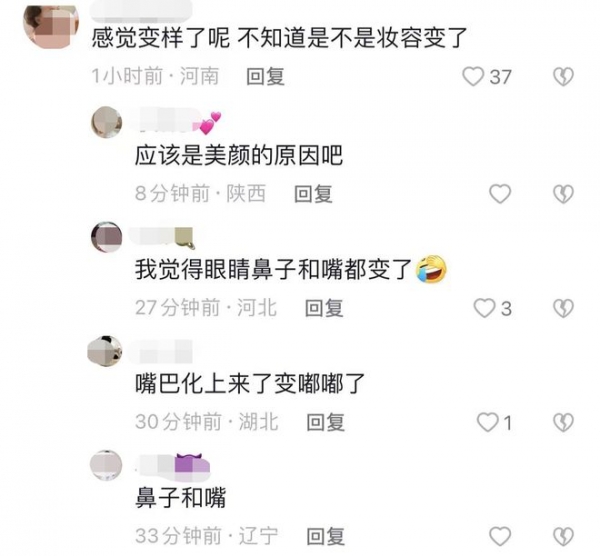The height and width of the screenshot is (556, 600).
Task: Like the comment with 37 likes
Action: tap(473, 77)
